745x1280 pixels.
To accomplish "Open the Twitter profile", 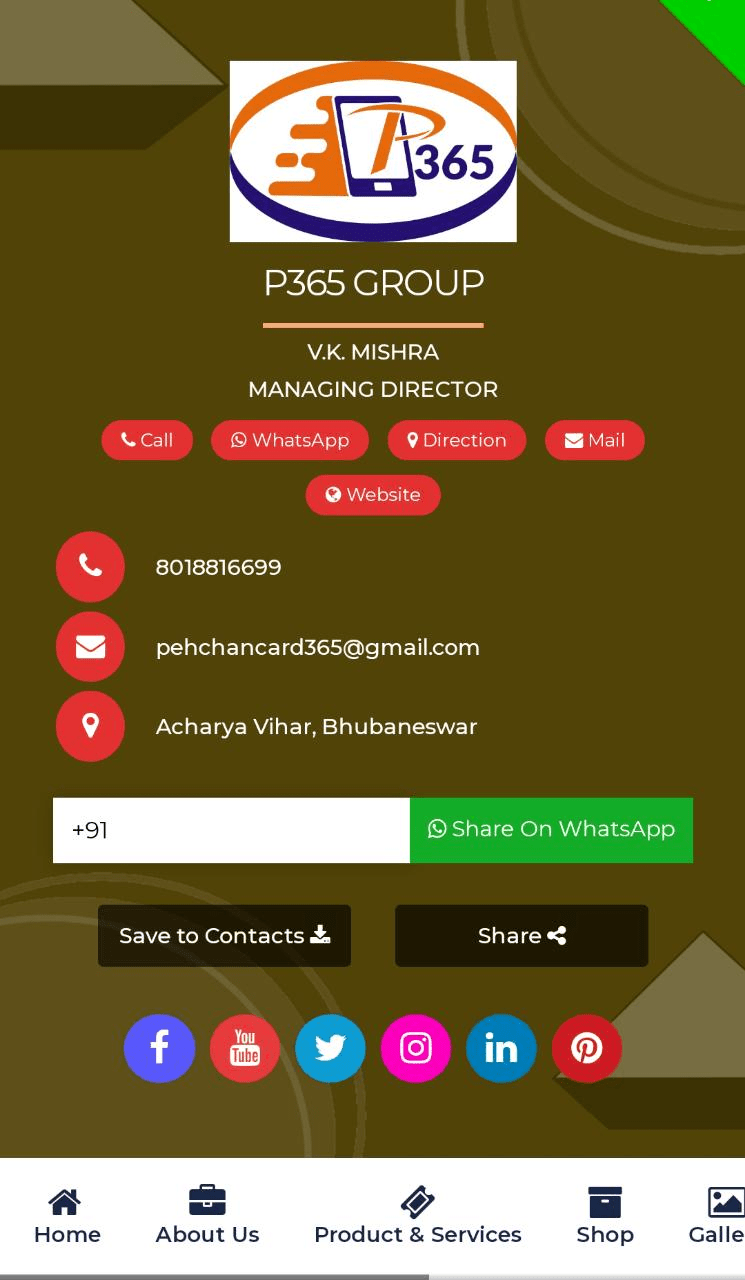I will coord(330,1048).
